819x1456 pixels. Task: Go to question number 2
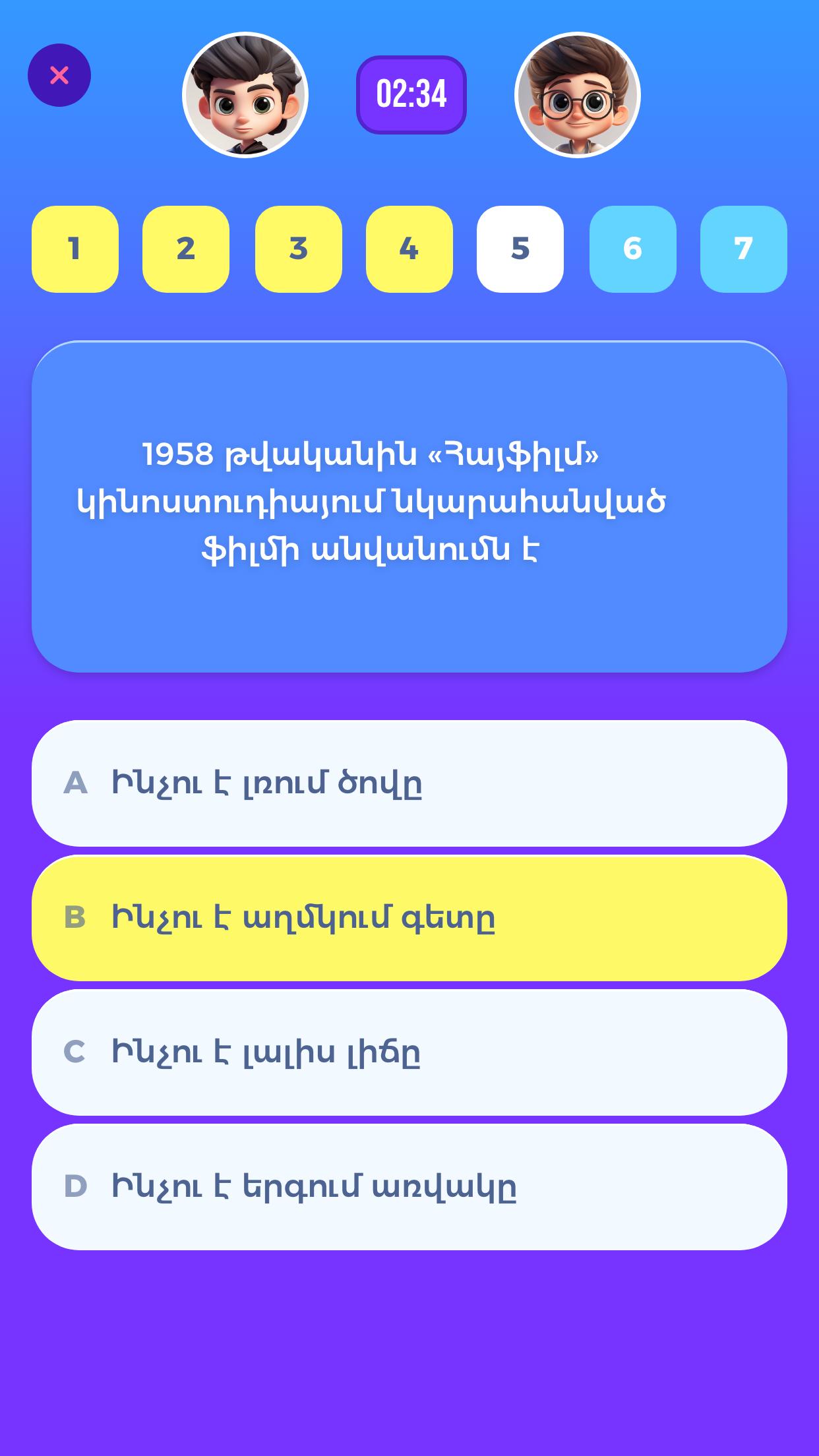pyautogui.click(x=186, y=249)
